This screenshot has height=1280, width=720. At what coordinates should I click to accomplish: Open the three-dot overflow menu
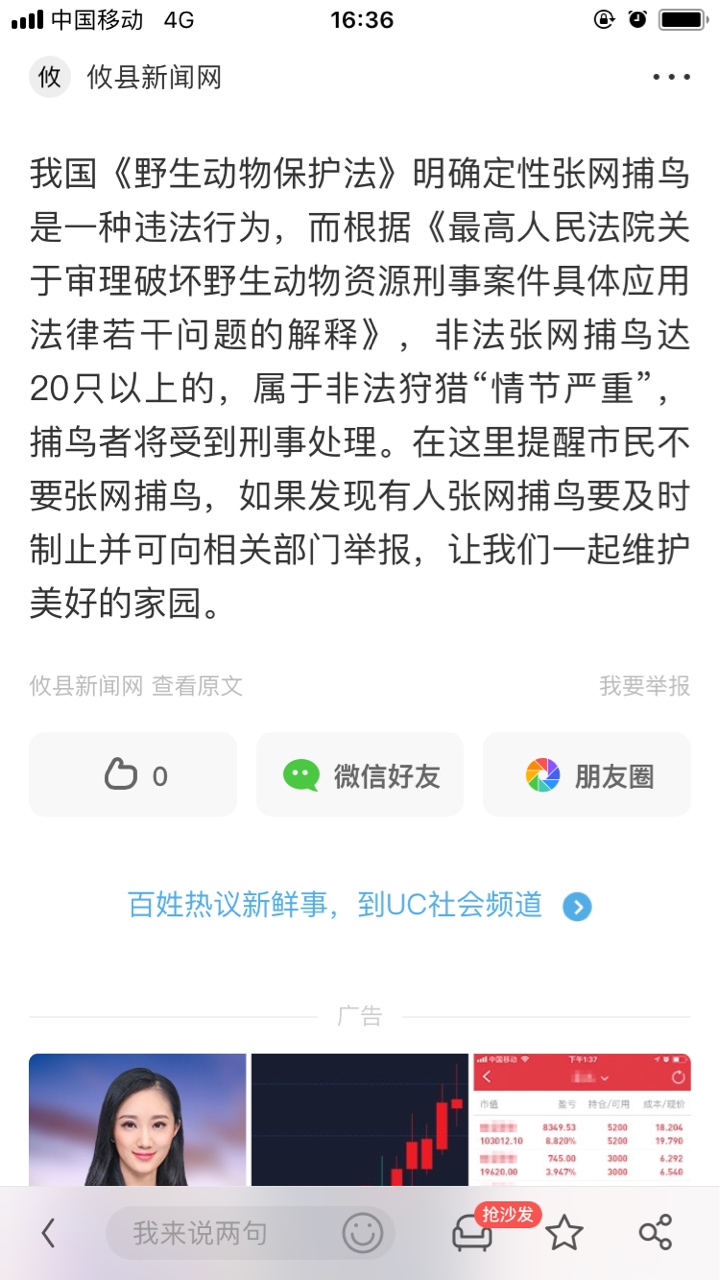(671, 77)
